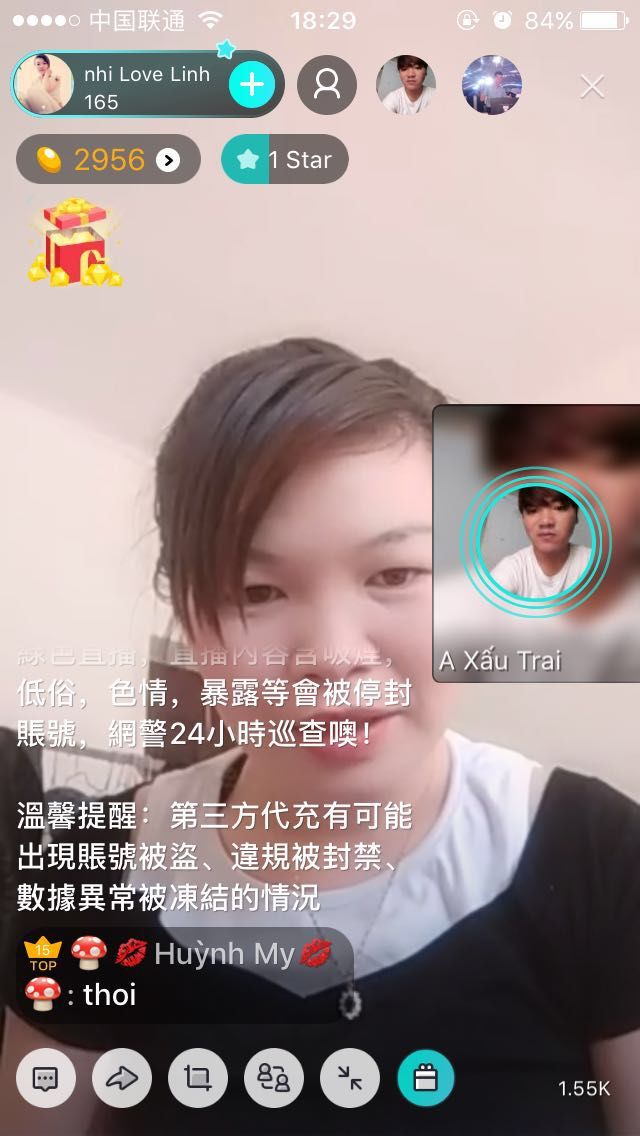
Task: Open first viewer avatar in top bar
Action: (x=406, y=85)
